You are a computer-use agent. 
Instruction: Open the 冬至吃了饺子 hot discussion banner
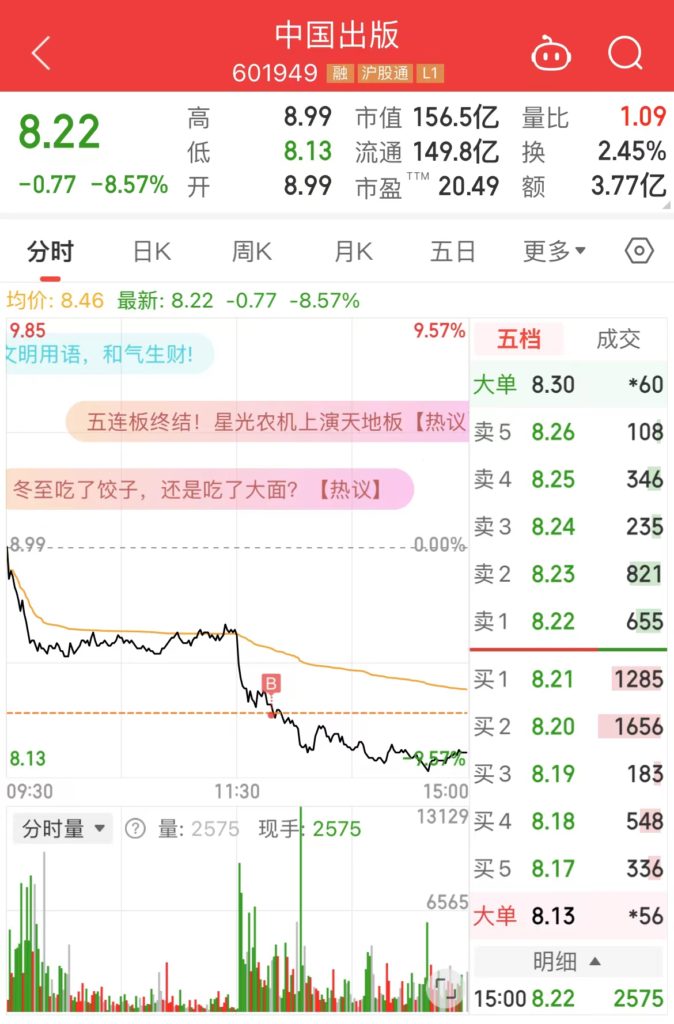[x=210, y=489]
